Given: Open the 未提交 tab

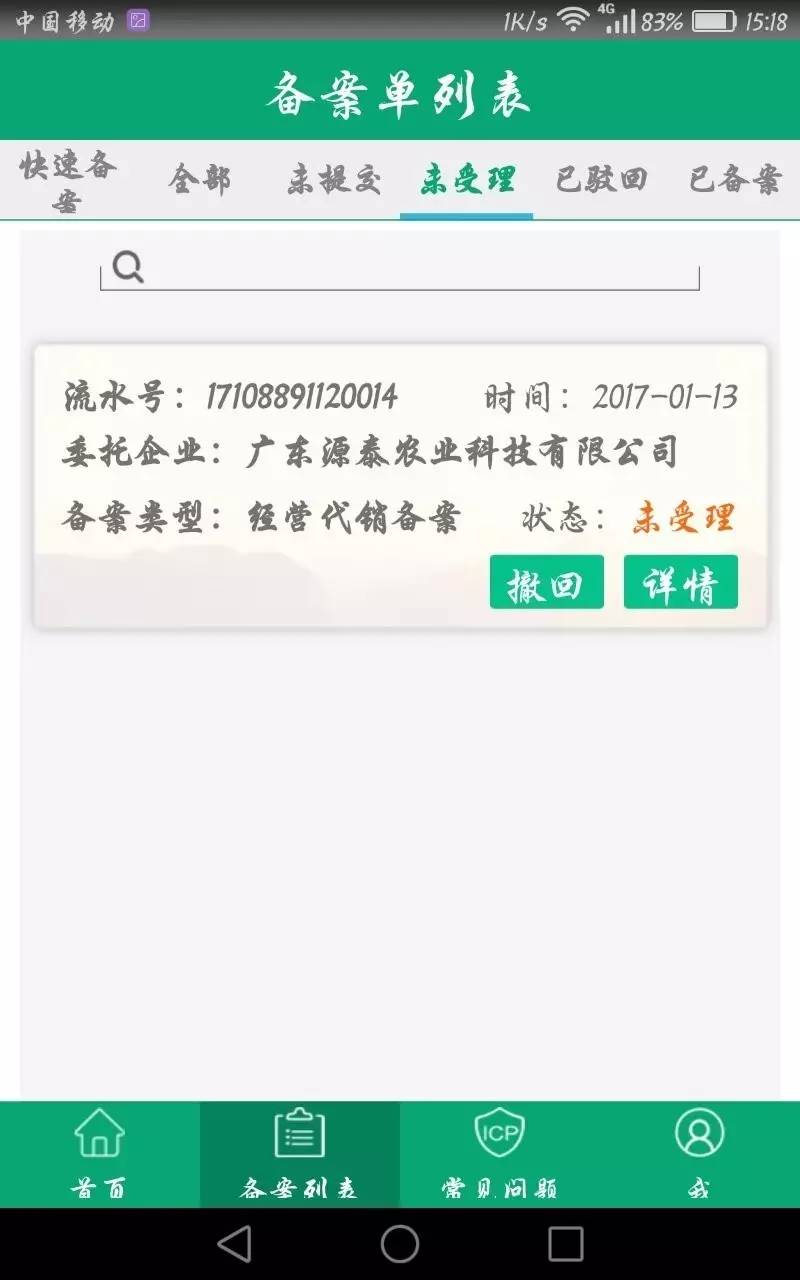Looking at the screenshot, I should click(333, 180).
